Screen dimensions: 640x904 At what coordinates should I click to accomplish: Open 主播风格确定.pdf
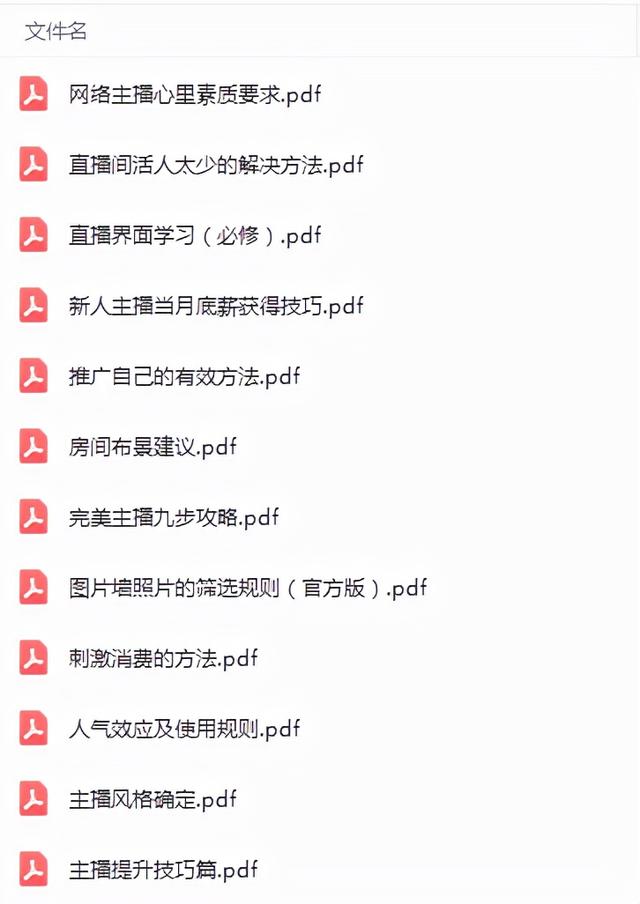click(x=152, y=800)
